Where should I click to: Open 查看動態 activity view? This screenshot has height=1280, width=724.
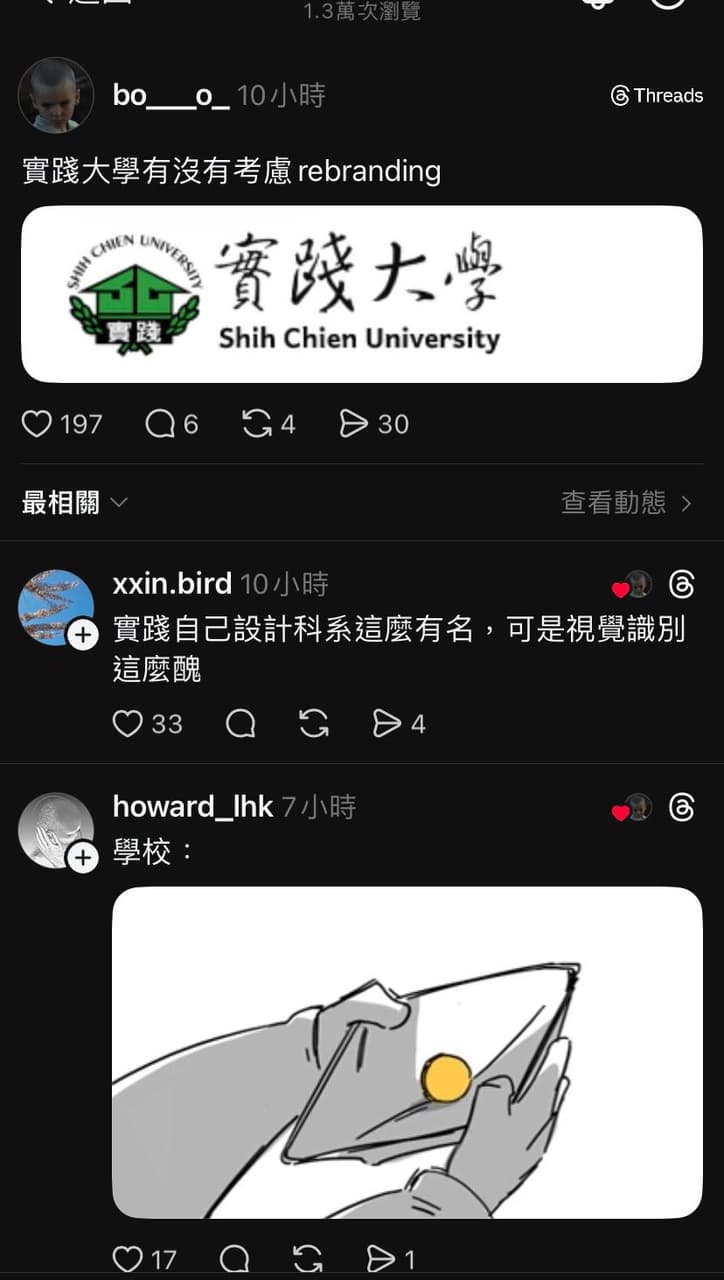click(627, 502)
